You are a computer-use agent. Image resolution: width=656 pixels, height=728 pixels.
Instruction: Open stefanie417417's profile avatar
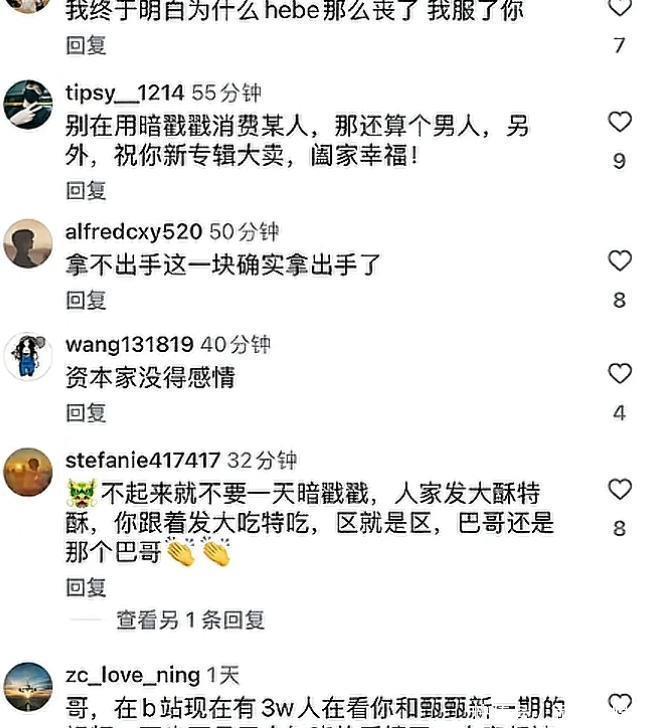point(28,472)
